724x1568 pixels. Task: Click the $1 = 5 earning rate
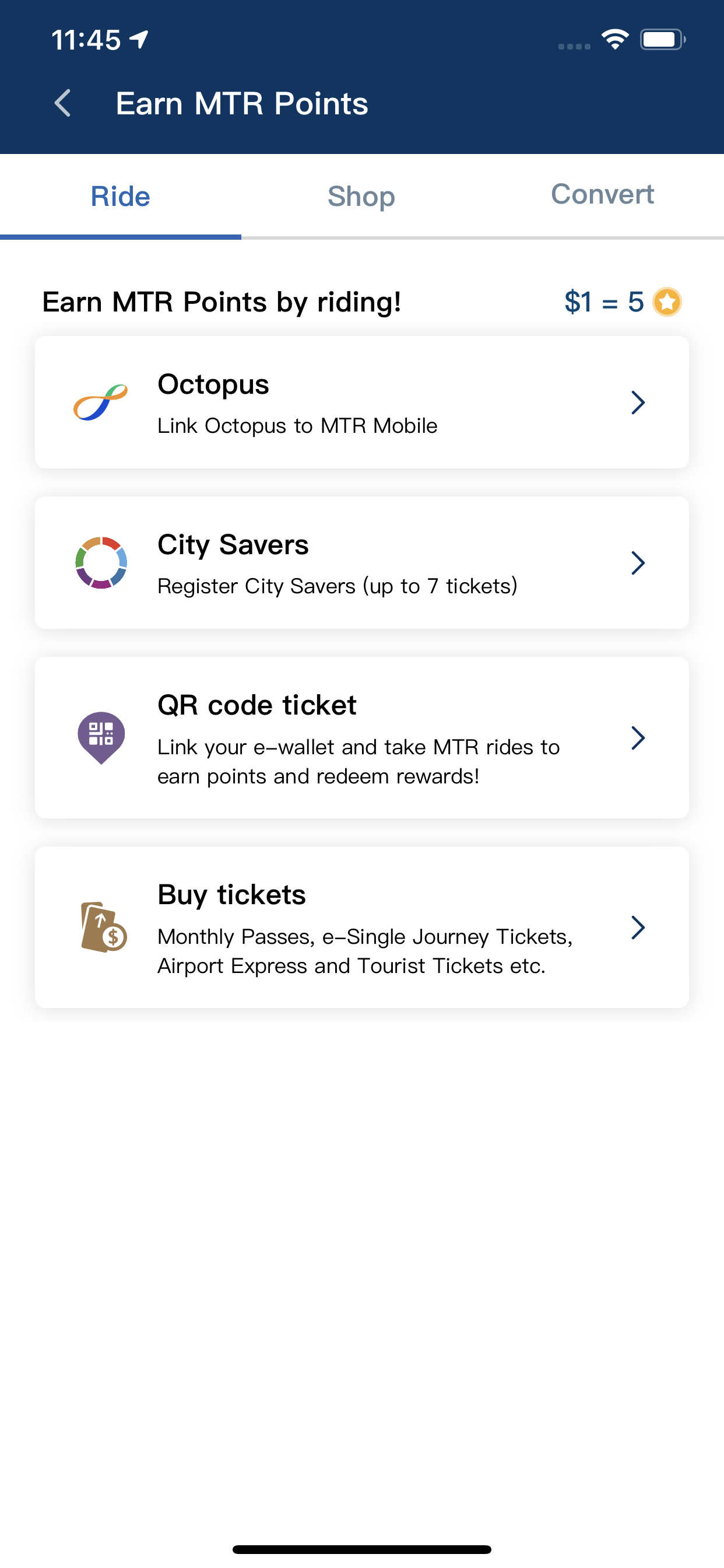point(604,302)
